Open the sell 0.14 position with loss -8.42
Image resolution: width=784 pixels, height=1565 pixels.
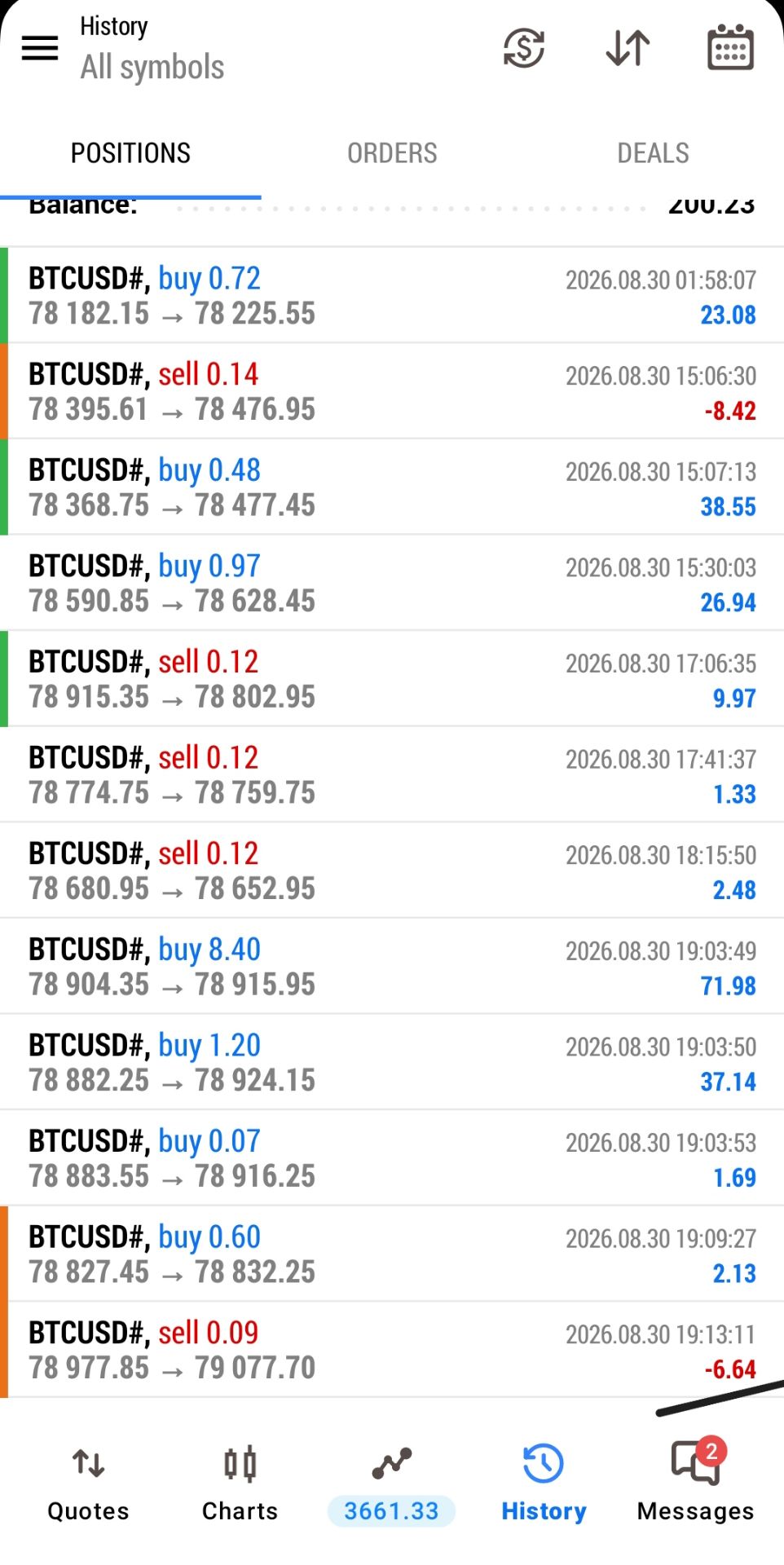(x=392, y=391)
